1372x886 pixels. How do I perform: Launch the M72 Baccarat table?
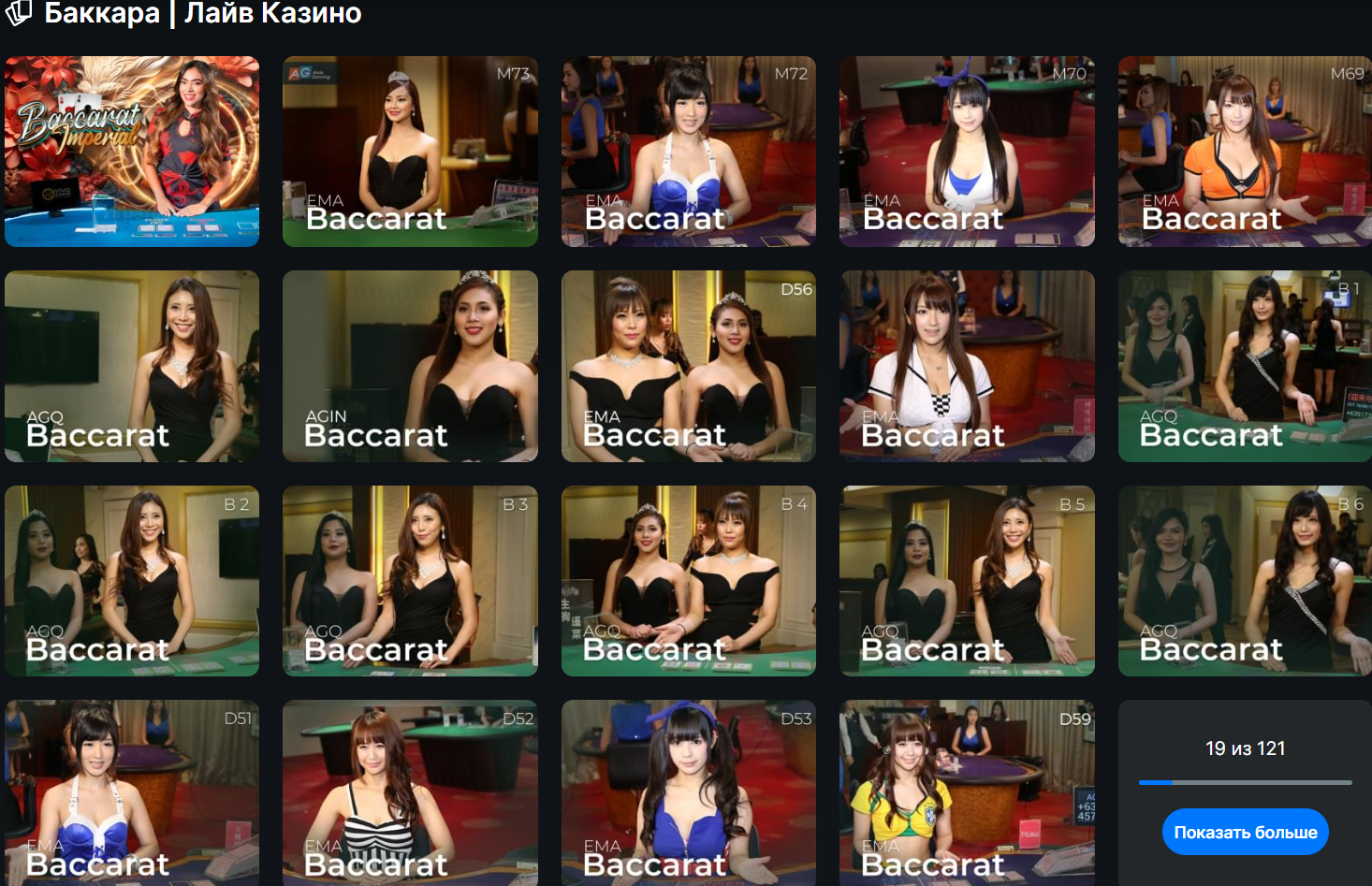(688, 152)
